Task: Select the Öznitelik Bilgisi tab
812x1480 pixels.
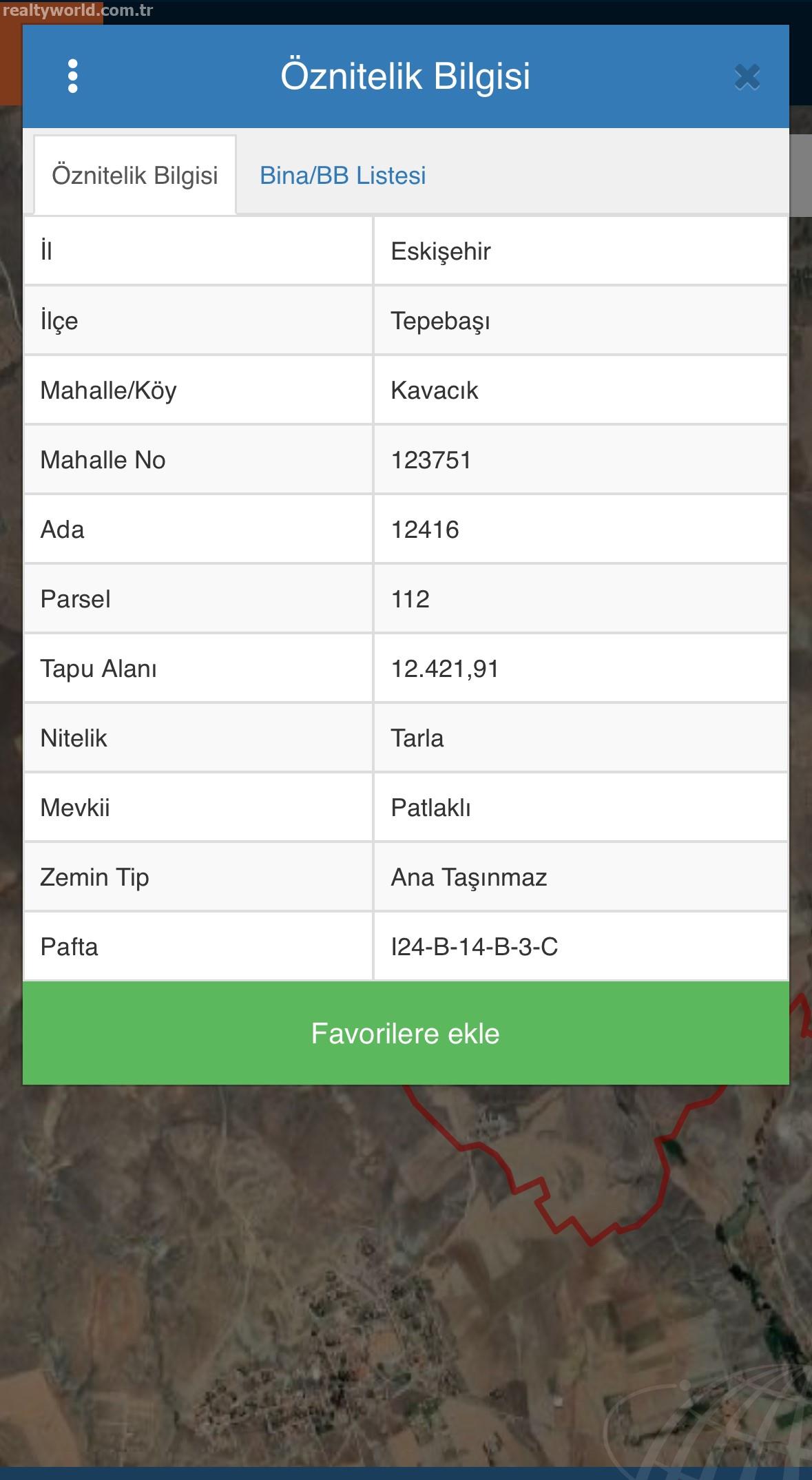Action: tap(135, 176)
